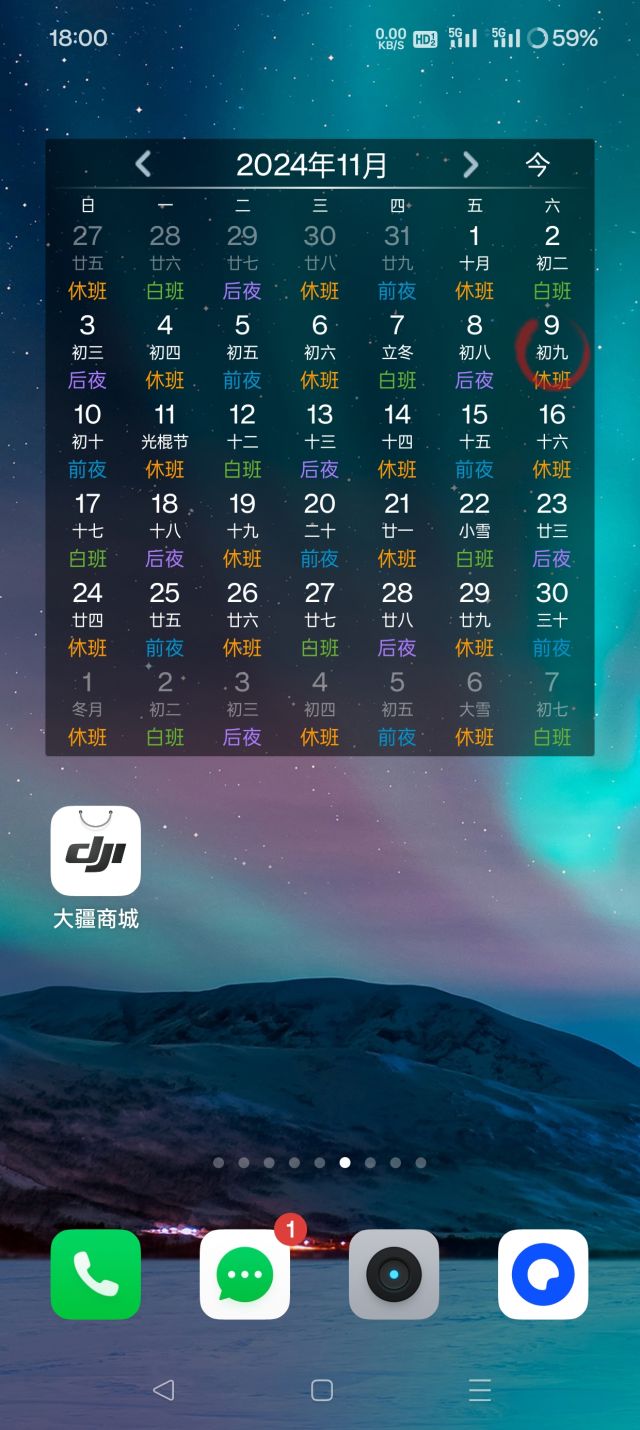Select November 7 立冬 in the calendar
The width and height of the screenshot is (640, 1430).
(x=397, y=351)
